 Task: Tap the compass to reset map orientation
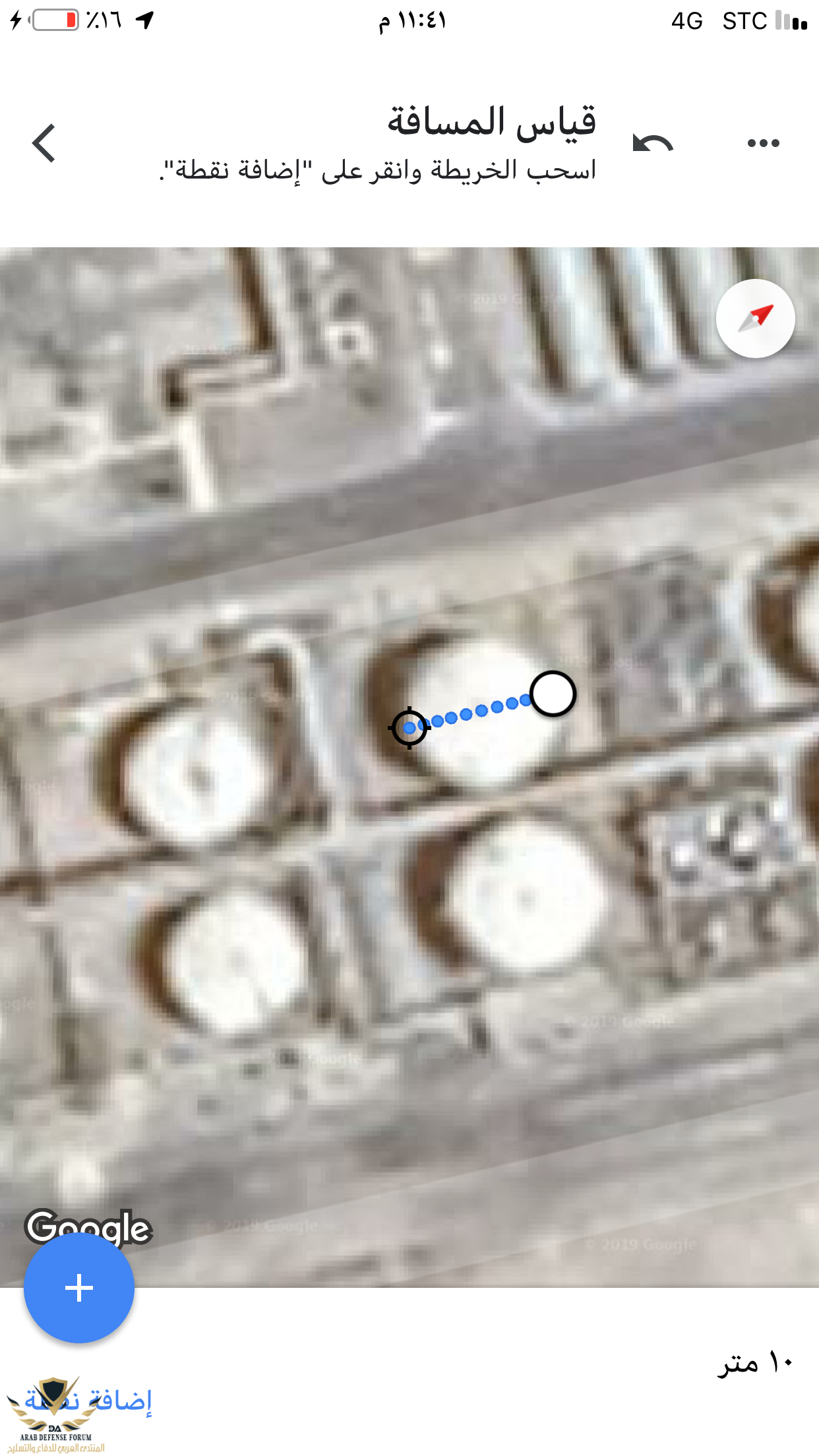tap(755, 318)
